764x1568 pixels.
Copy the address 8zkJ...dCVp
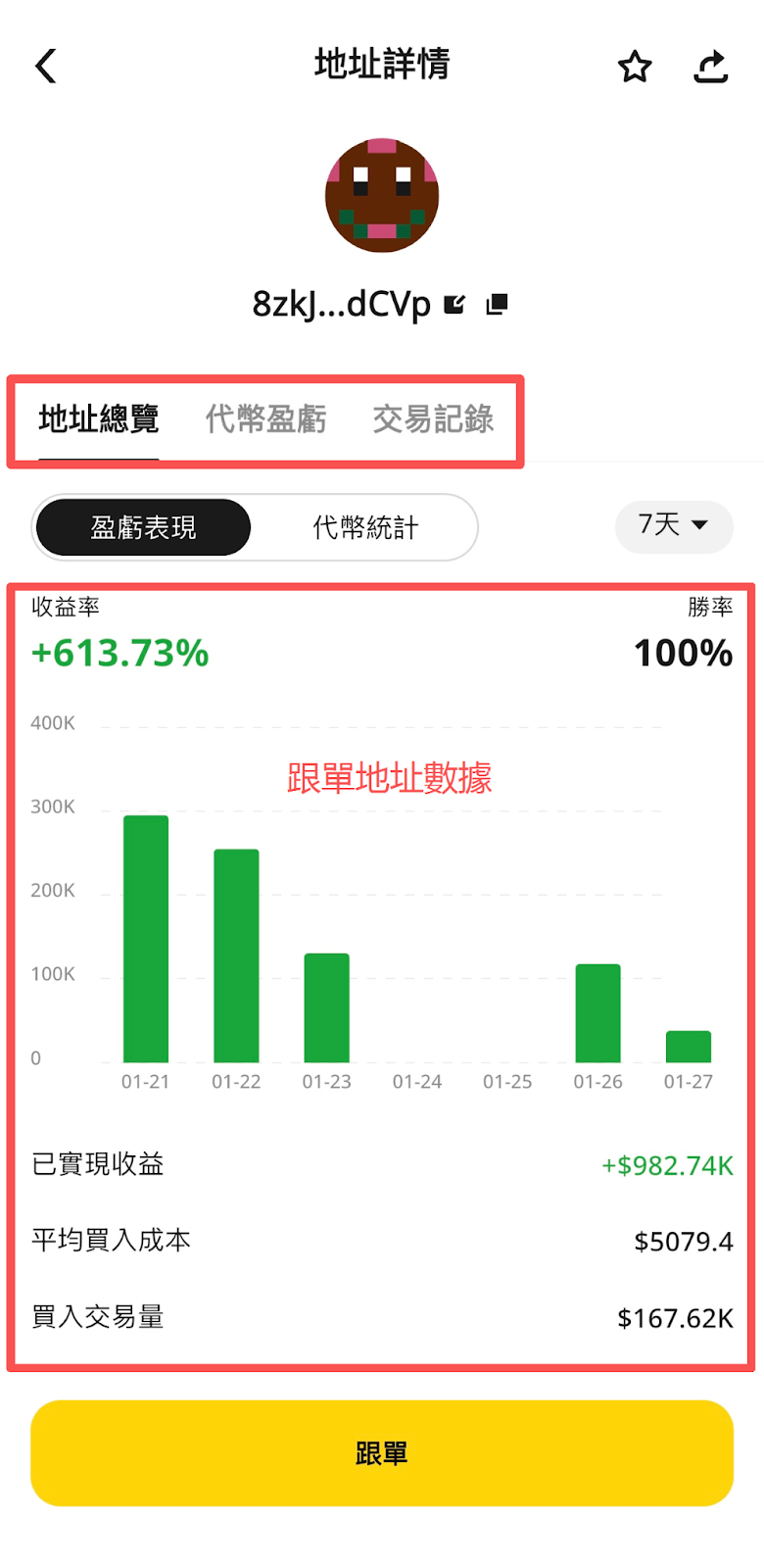tap(498, 305)
